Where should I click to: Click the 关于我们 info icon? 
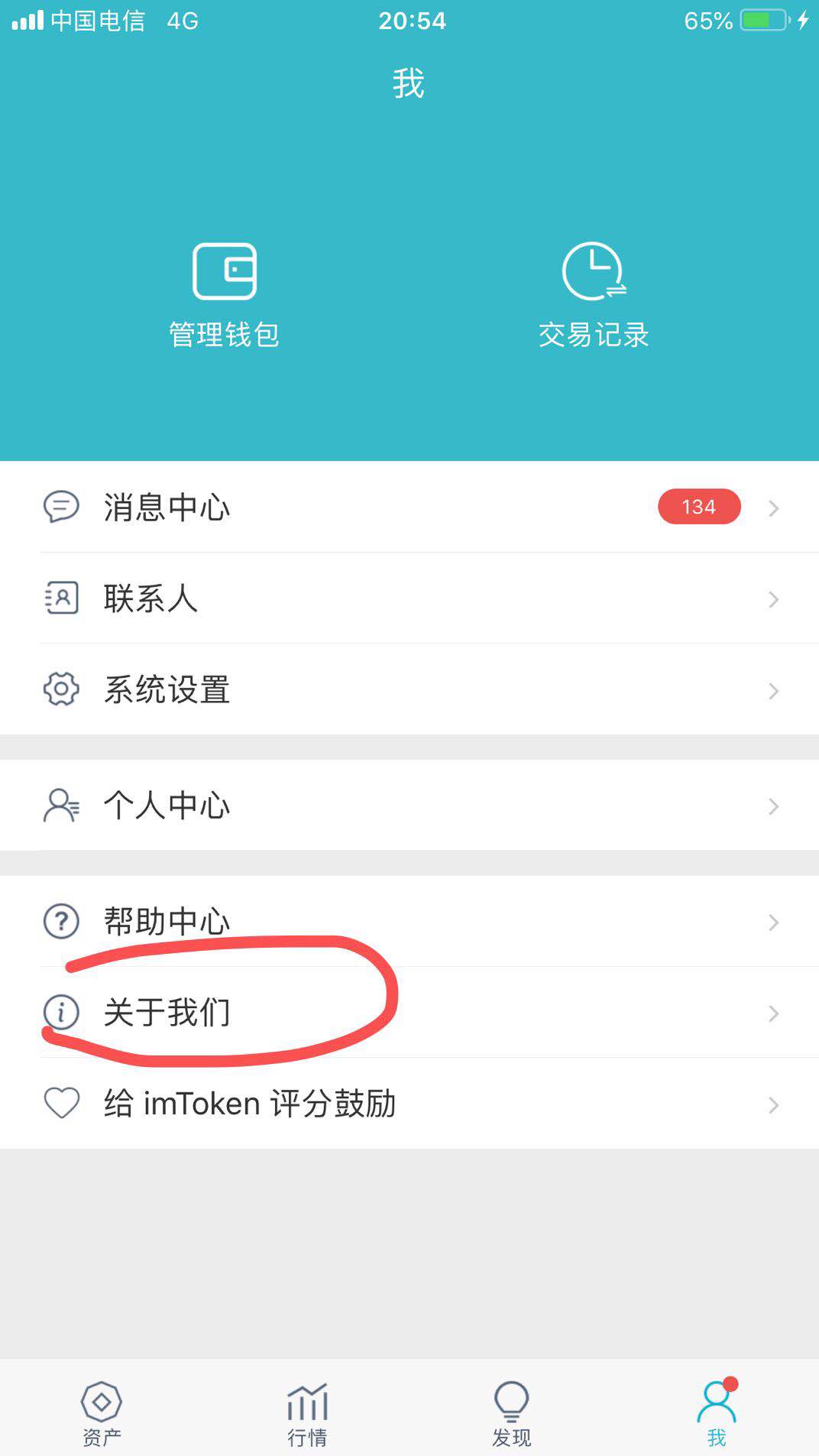click(62, 1013)
